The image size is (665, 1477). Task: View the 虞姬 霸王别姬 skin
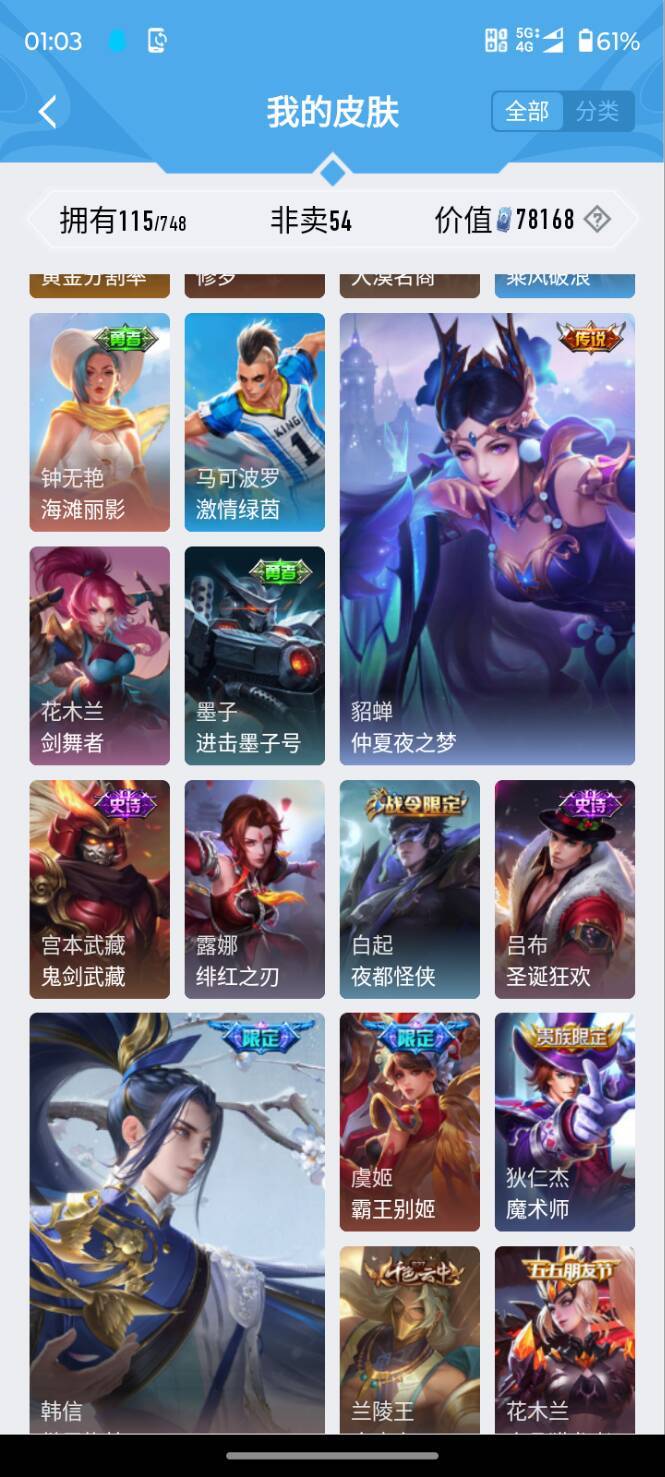(x=409, y=1121)
